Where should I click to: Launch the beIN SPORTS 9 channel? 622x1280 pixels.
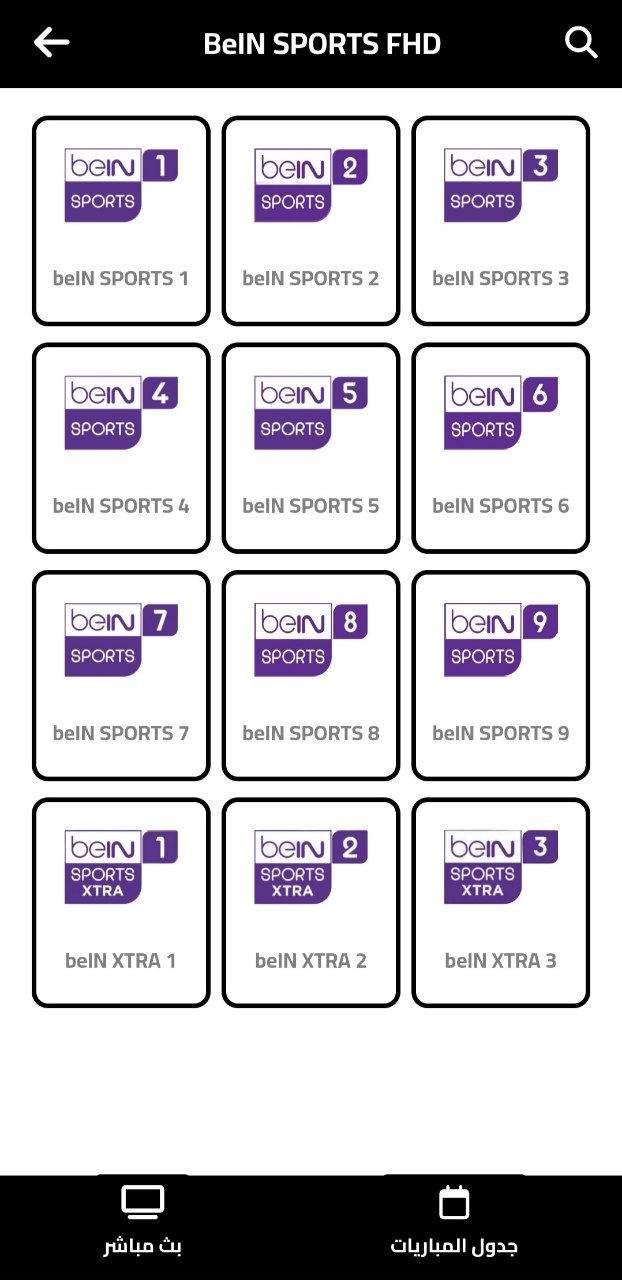pos(501,675)
